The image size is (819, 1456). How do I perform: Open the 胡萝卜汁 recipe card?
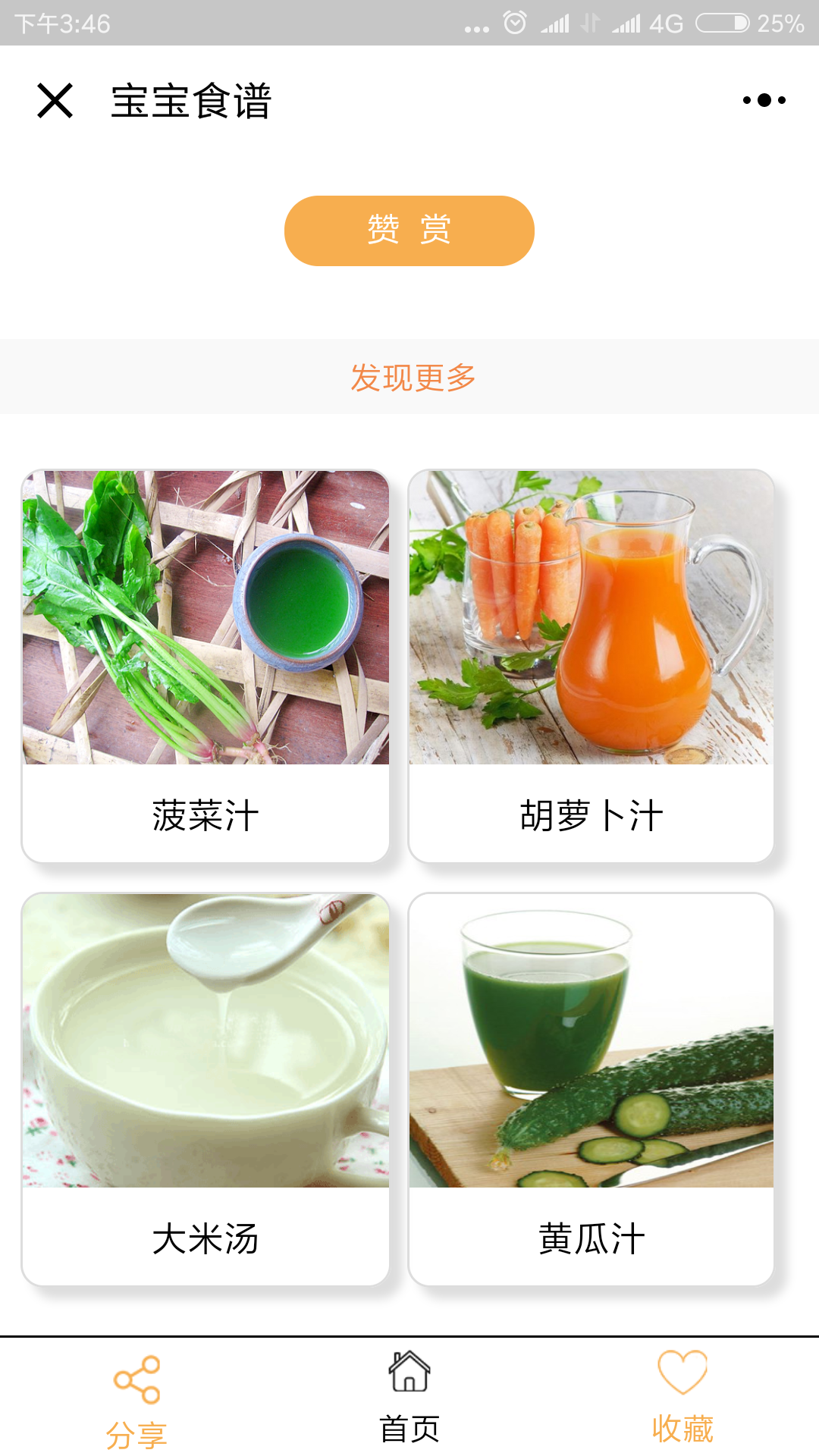(591, 666)
